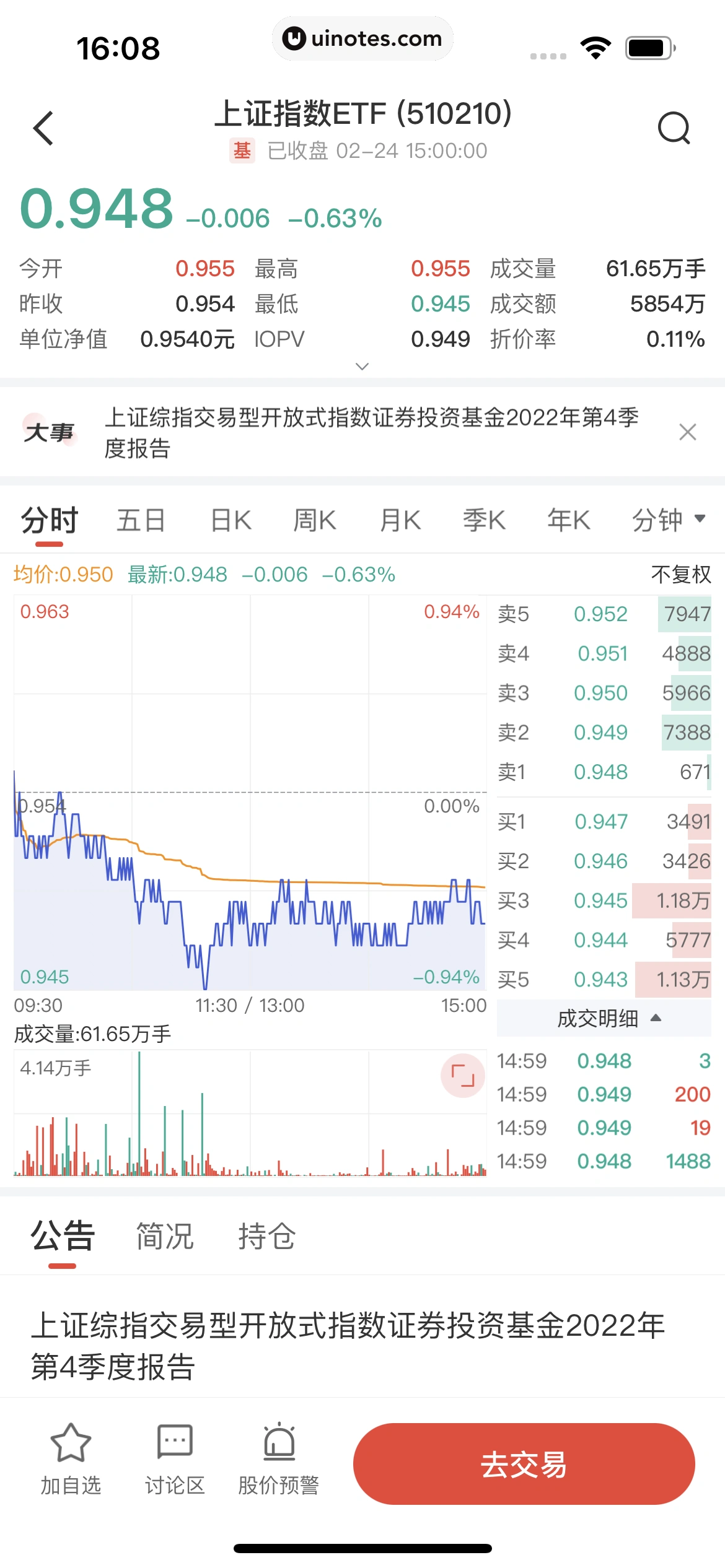The width and height of the screenshot is (725, 1568).
Task: Switch to the 季K tab
Action: pos(484,520)
